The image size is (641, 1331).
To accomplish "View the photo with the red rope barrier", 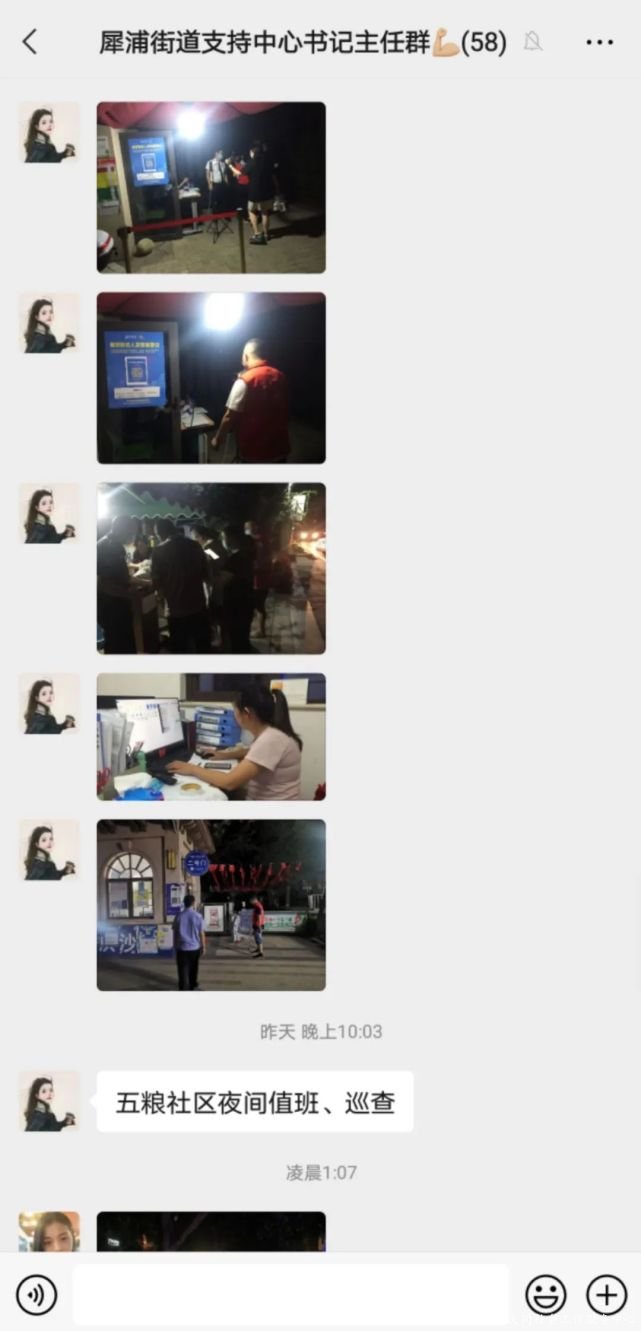I will pyautogui.click(x=211, y=187).
